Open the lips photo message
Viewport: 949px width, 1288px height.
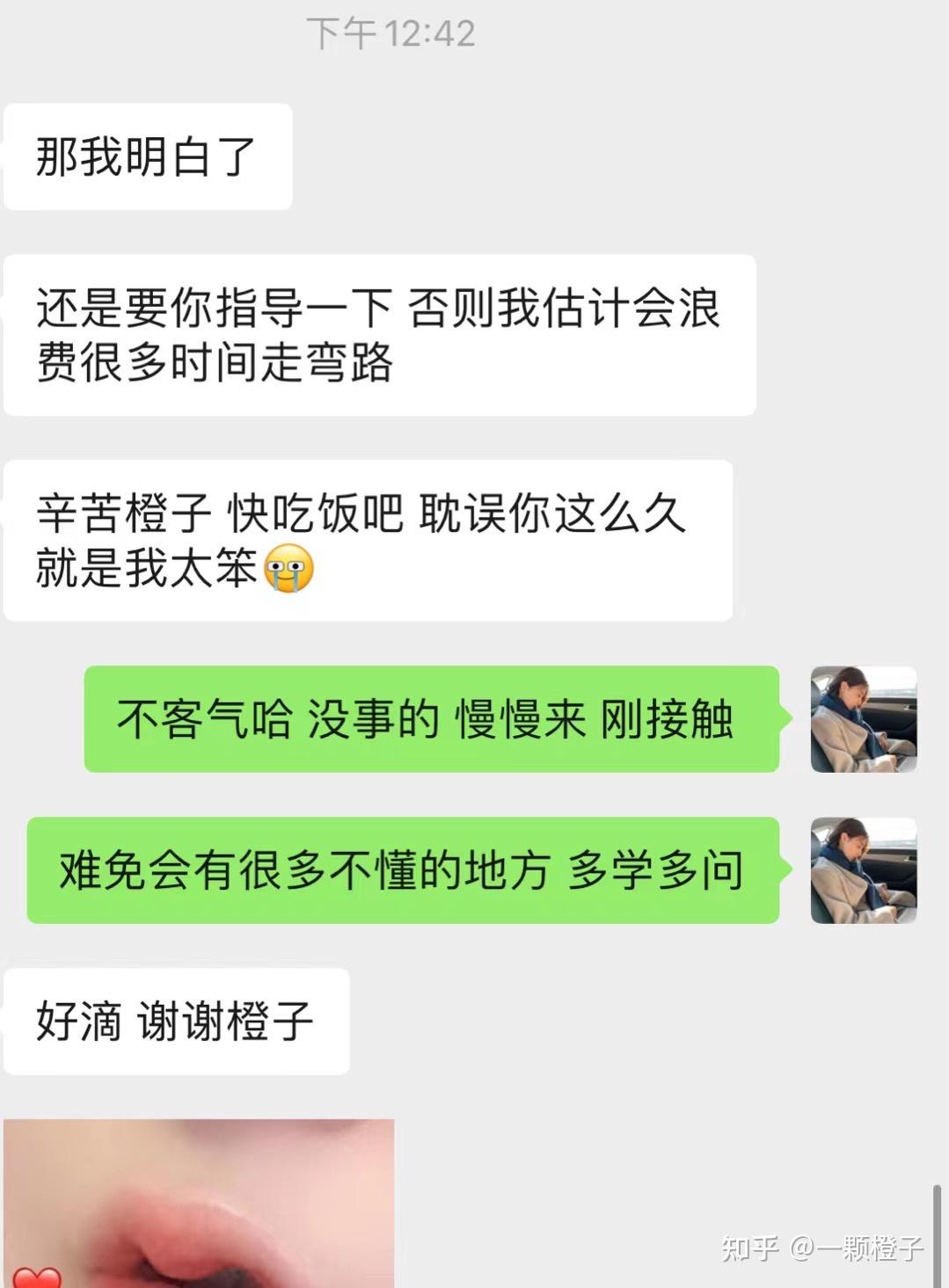click(x=199, y=1203)
